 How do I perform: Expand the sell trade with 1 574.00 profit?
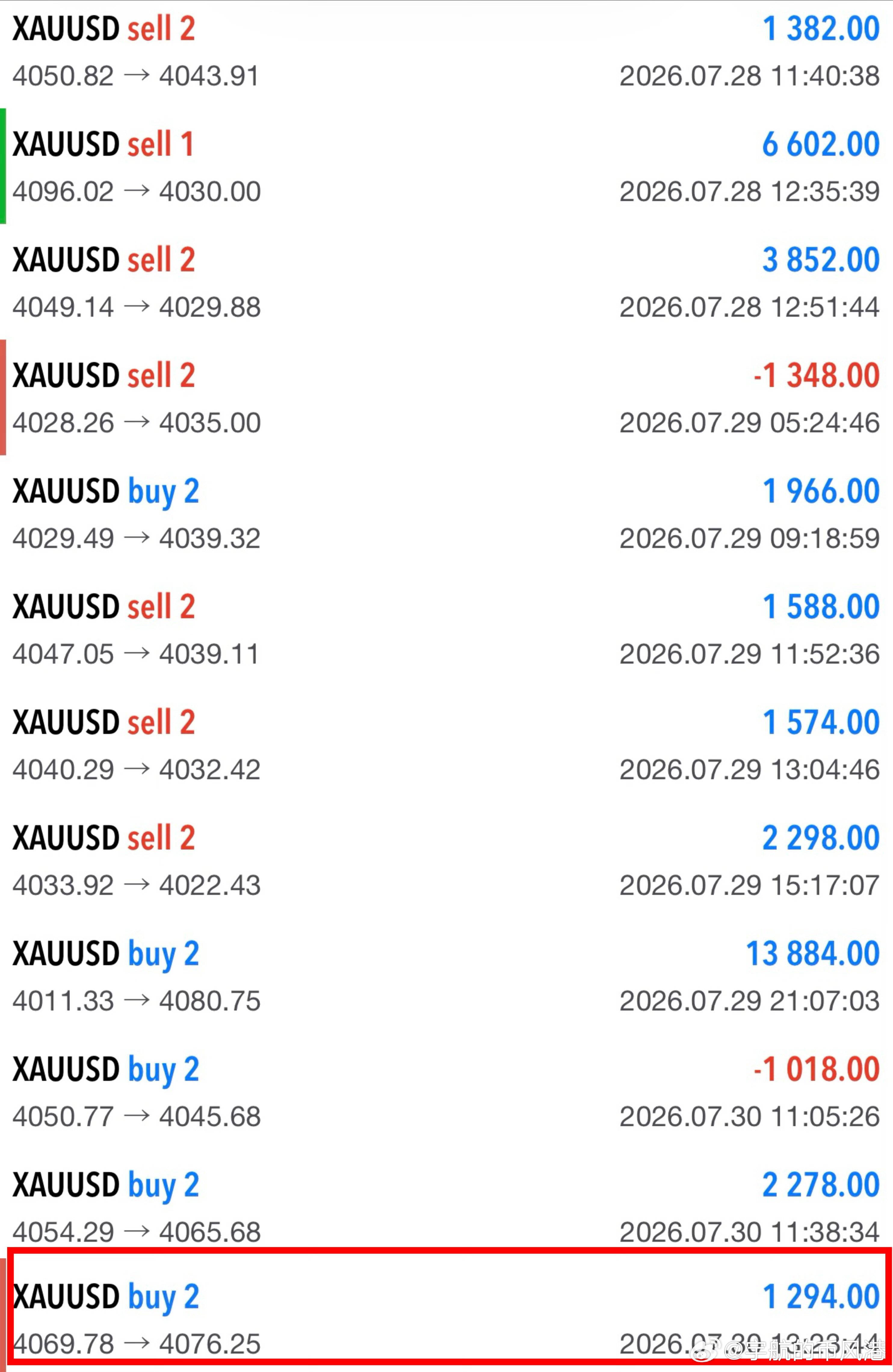tap(446, 744)
